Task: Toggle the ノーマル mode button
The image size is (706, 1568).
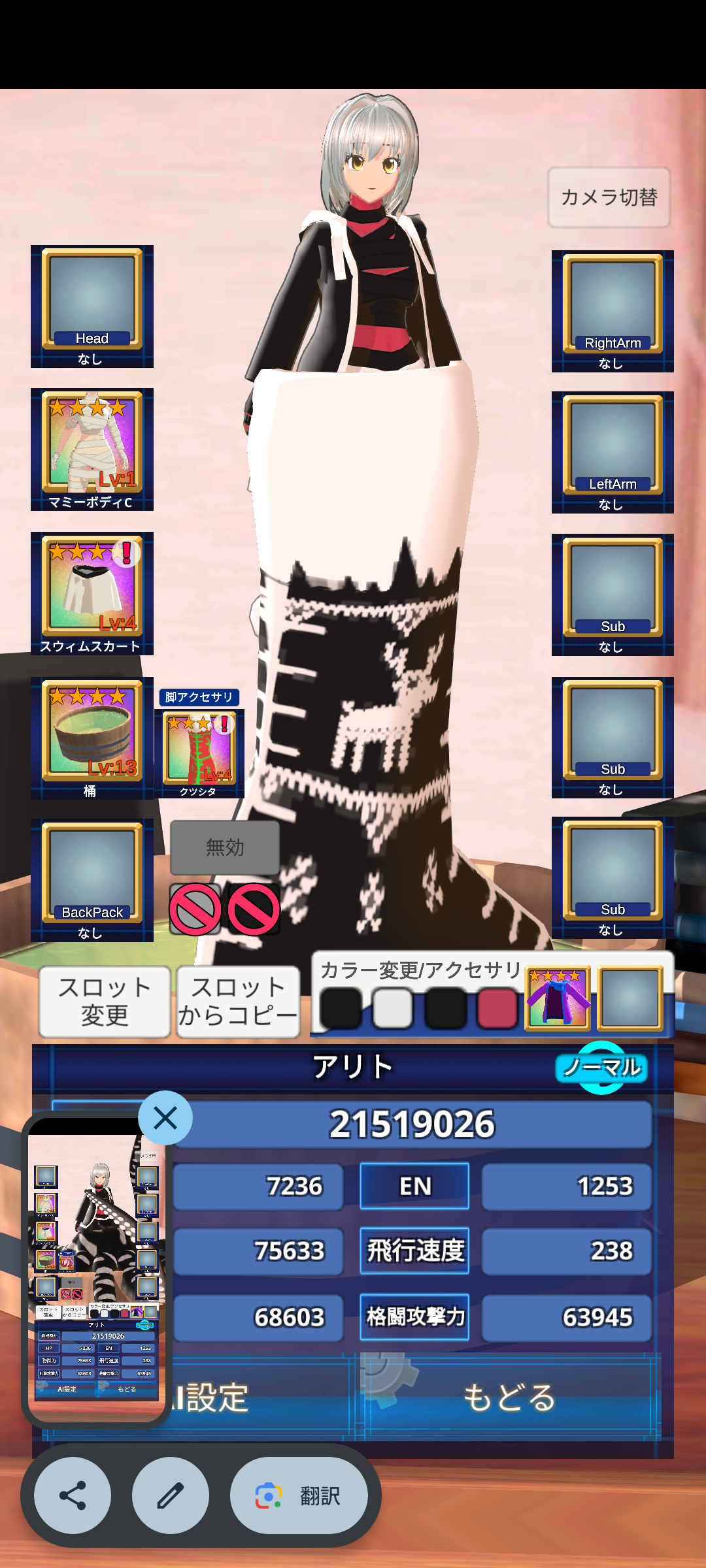Action: pyautogui.click(x=601, y=1068)
